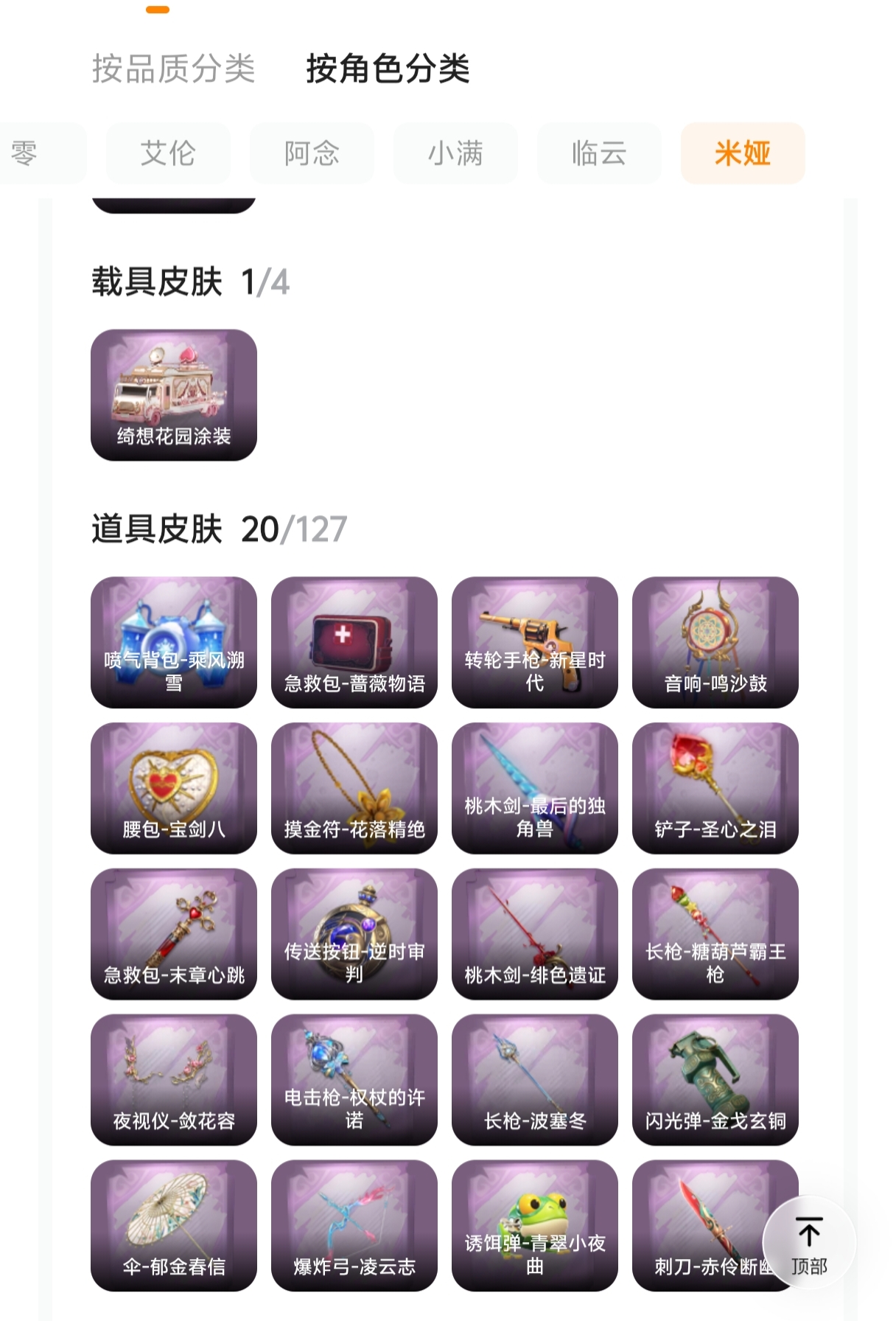
Task: Open 夜视仪-敛花容 skin tile
Action: pos(174,1081)
